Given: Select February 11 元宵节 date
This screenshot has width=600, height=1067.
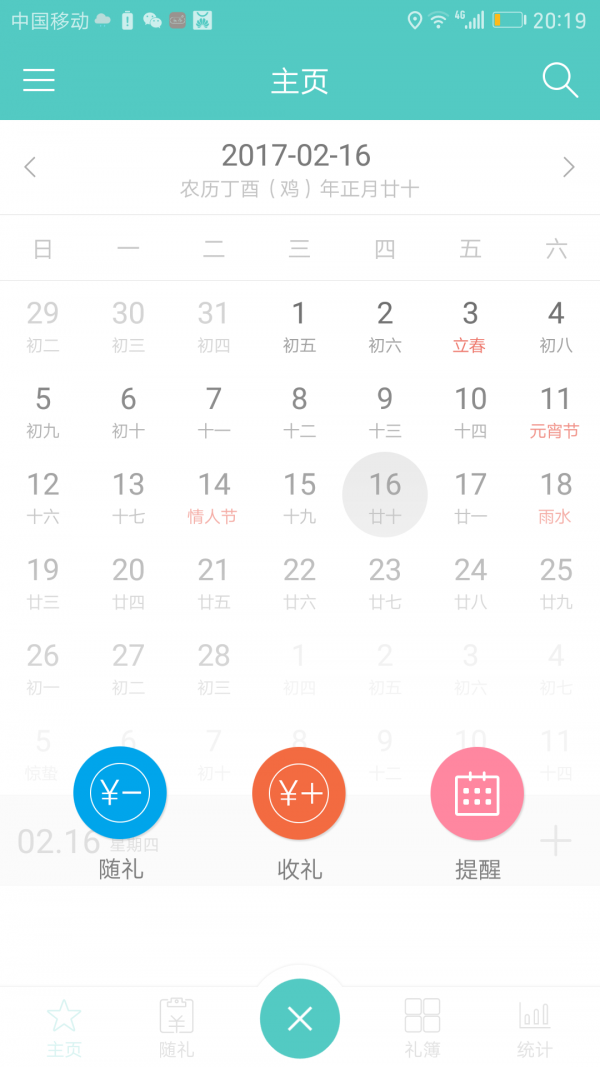Looking at the screenshot, I should click(555, 411).
